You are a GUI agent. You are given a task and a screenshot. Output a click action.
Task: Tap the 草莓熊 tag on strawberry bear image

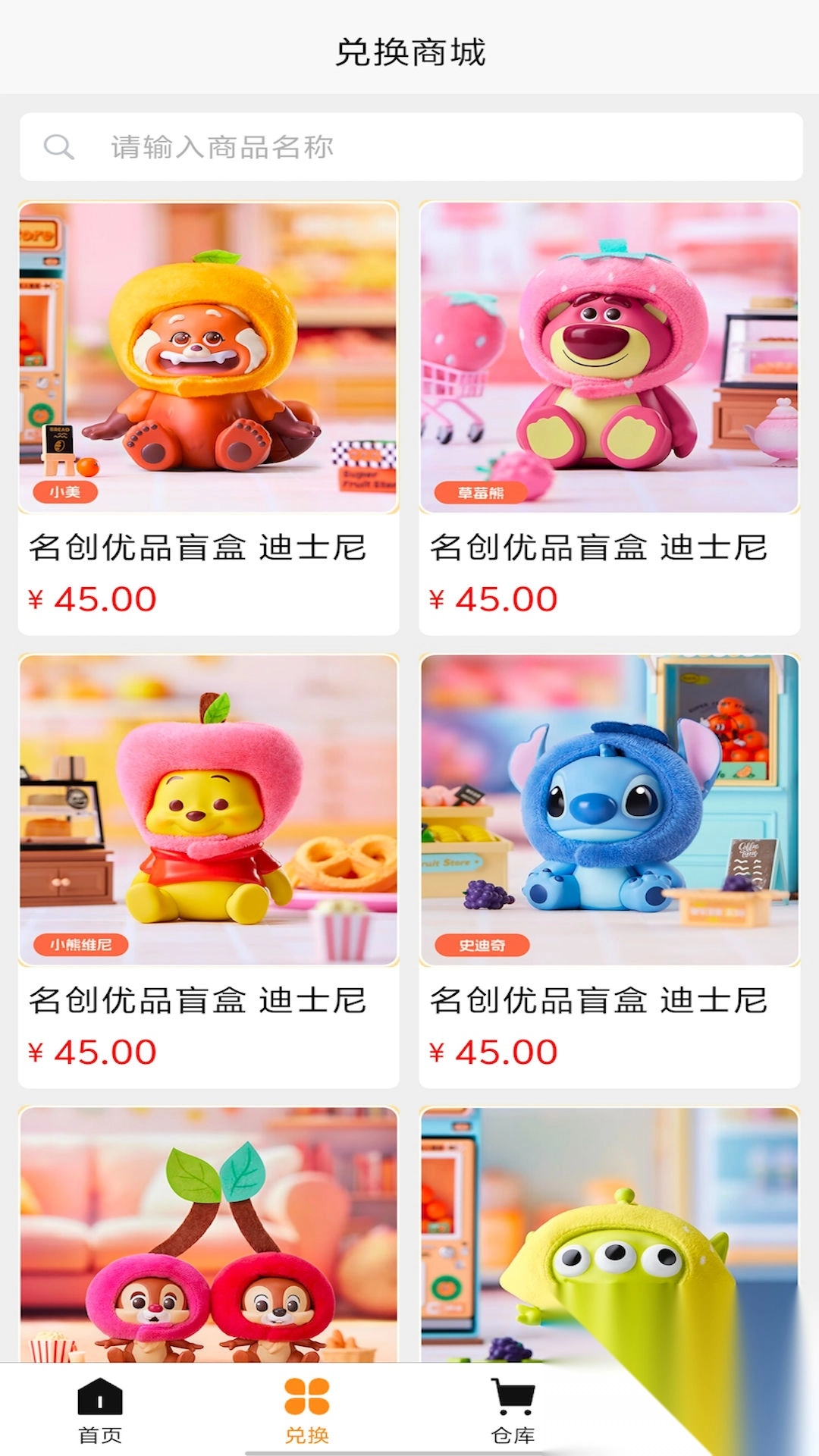tap(482, 492)
